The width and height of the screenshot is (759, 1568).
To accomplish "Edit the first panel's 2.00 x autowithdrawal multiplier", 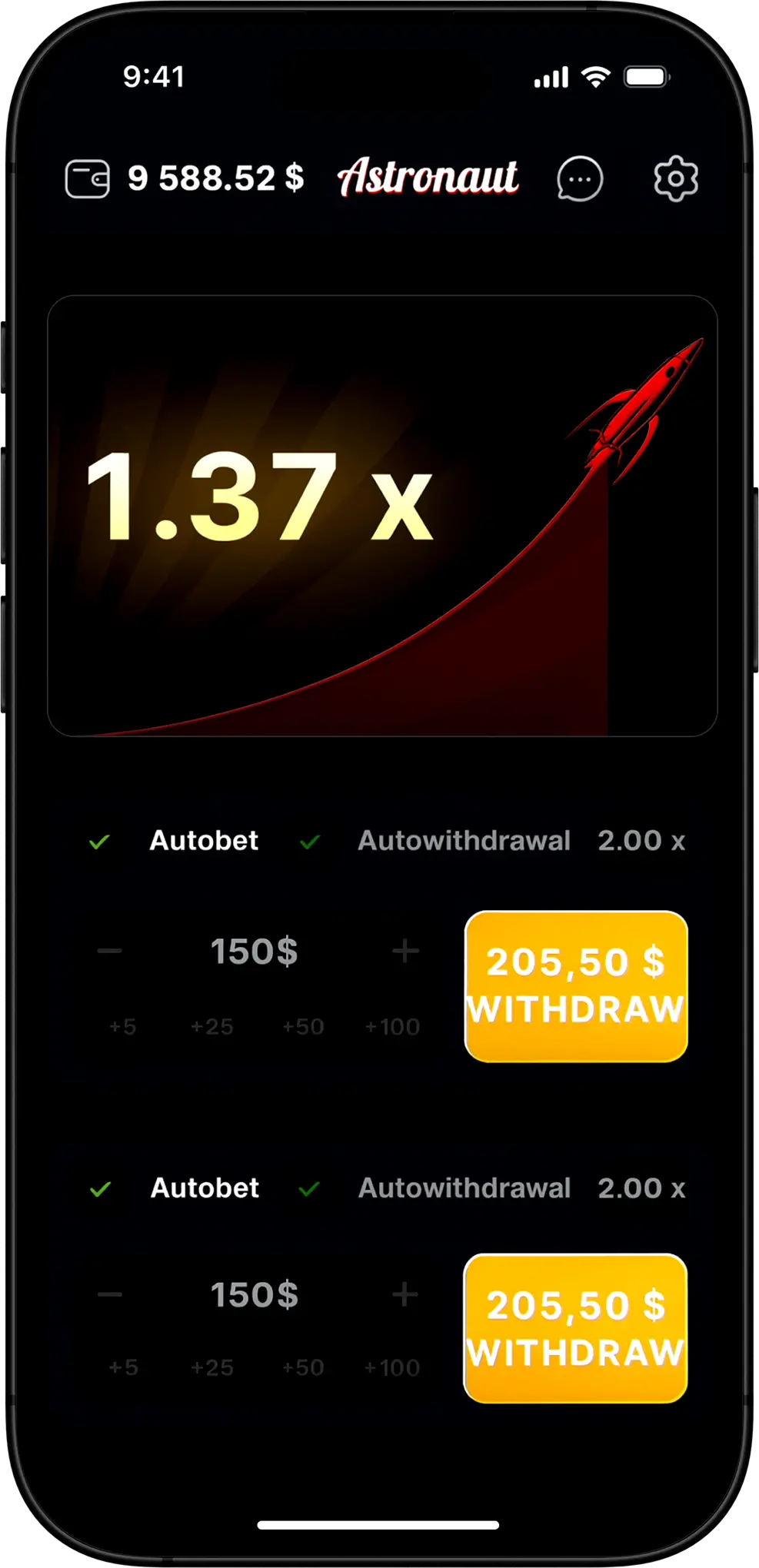I will click(641, 841).
